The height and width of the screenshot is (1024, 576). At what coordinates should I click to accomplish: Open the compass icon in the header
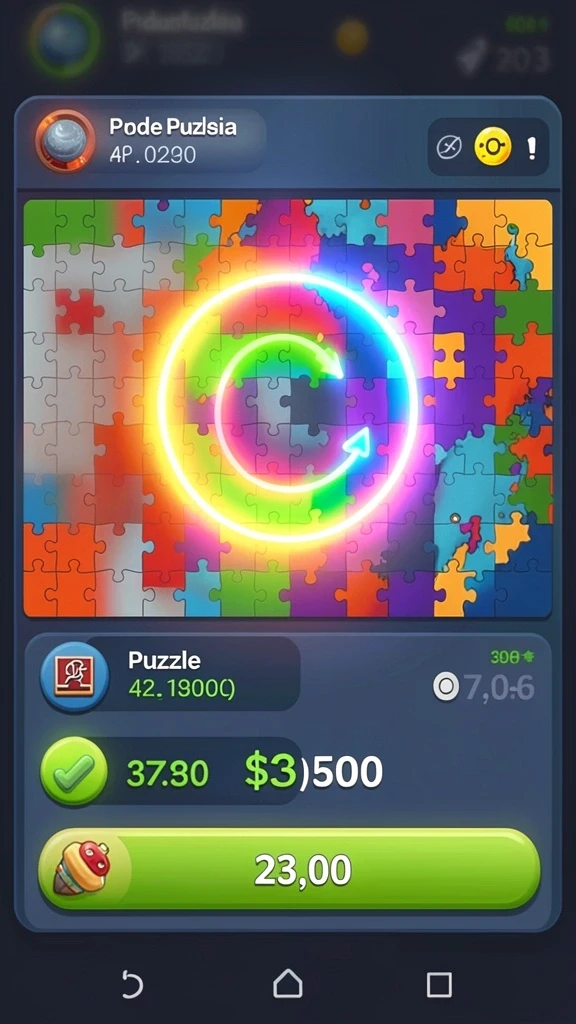click(449, 148)
